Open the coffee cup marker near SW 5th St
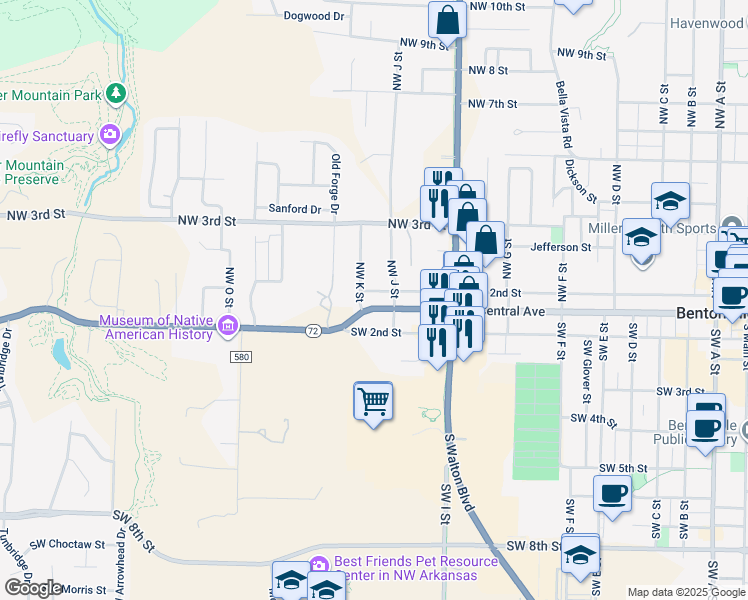This screenshot has width=748, height=600. click(611, 492)
